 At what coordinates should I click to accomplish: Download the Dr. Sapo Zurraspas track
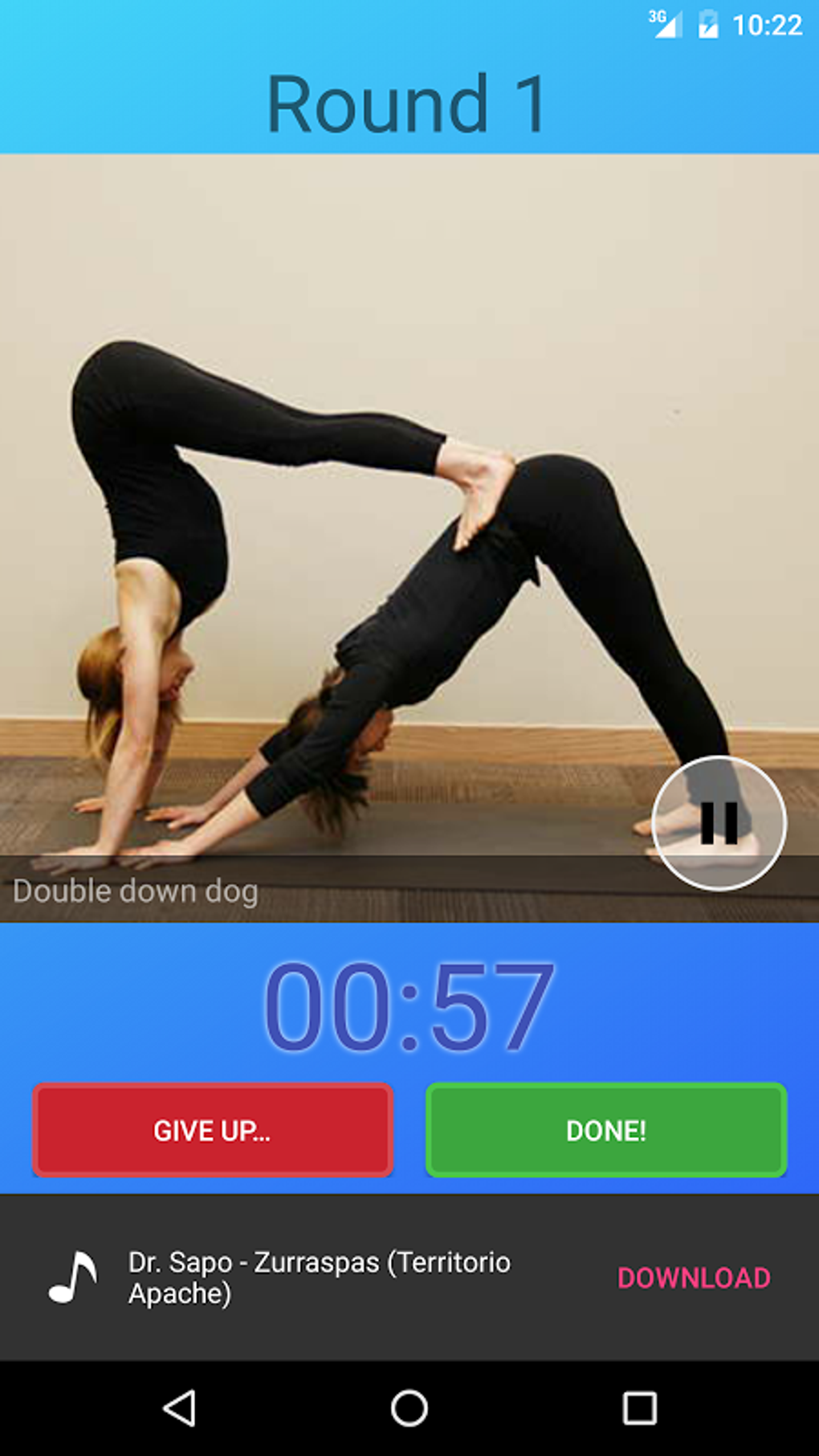coord(694,1278)
